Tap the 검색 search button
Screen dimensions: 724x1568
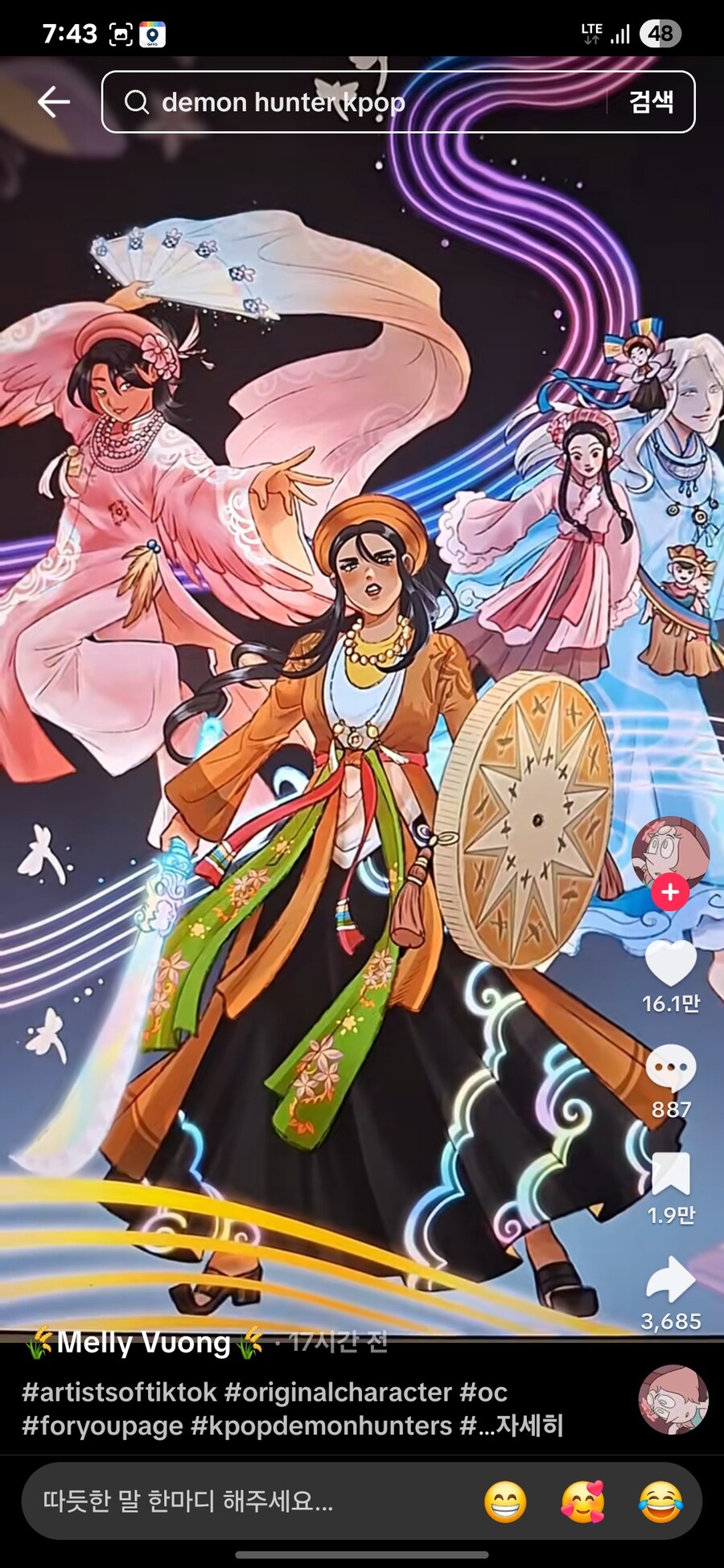651,102
